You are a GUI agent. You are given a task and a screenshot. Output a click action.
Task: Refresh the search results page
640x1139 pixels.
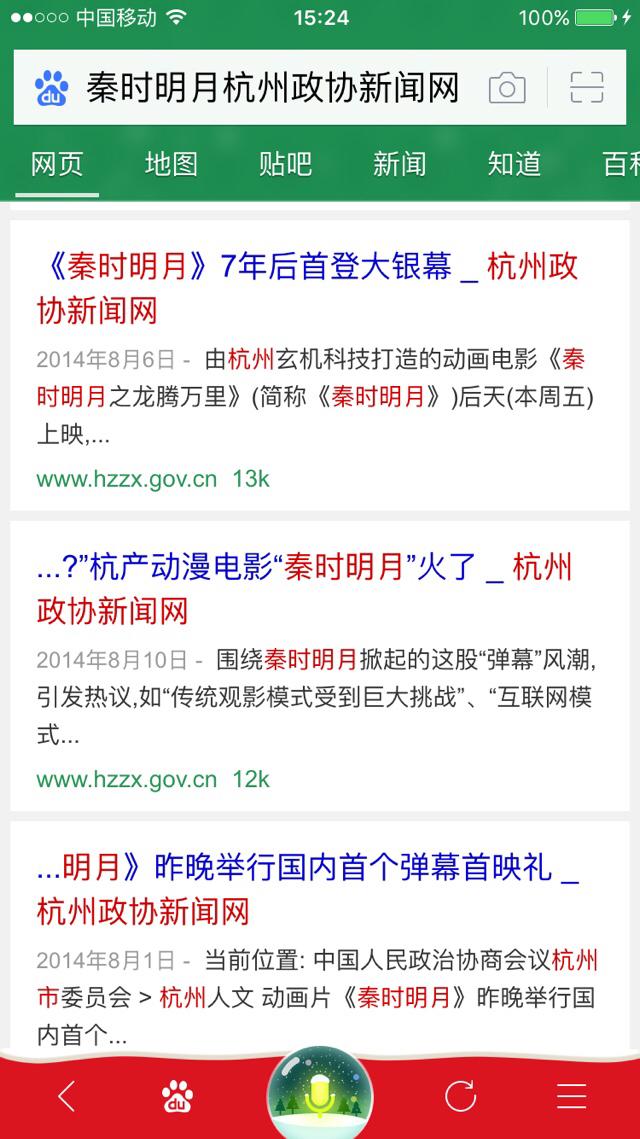pos(460,1097)
